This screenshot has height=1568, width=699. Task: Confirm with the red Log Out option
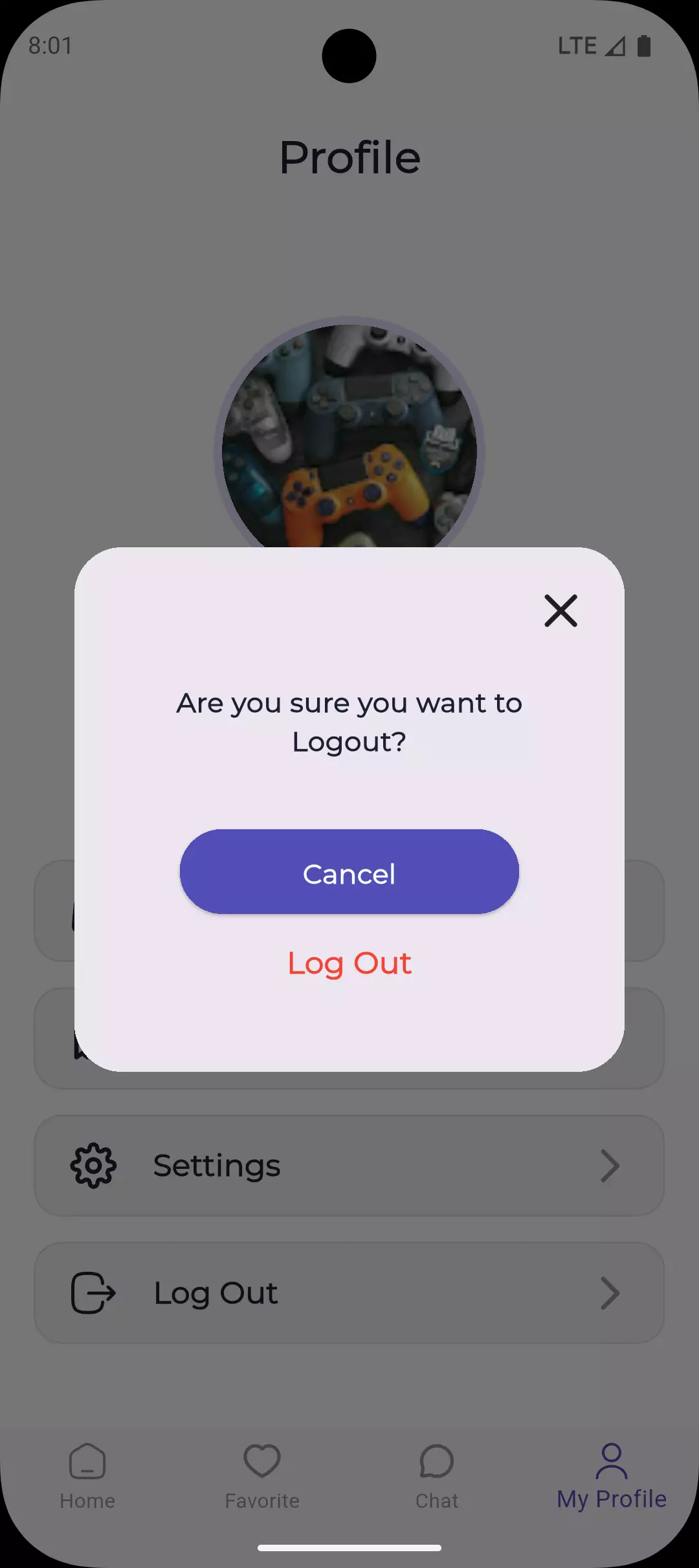click(x=349, y=963)
